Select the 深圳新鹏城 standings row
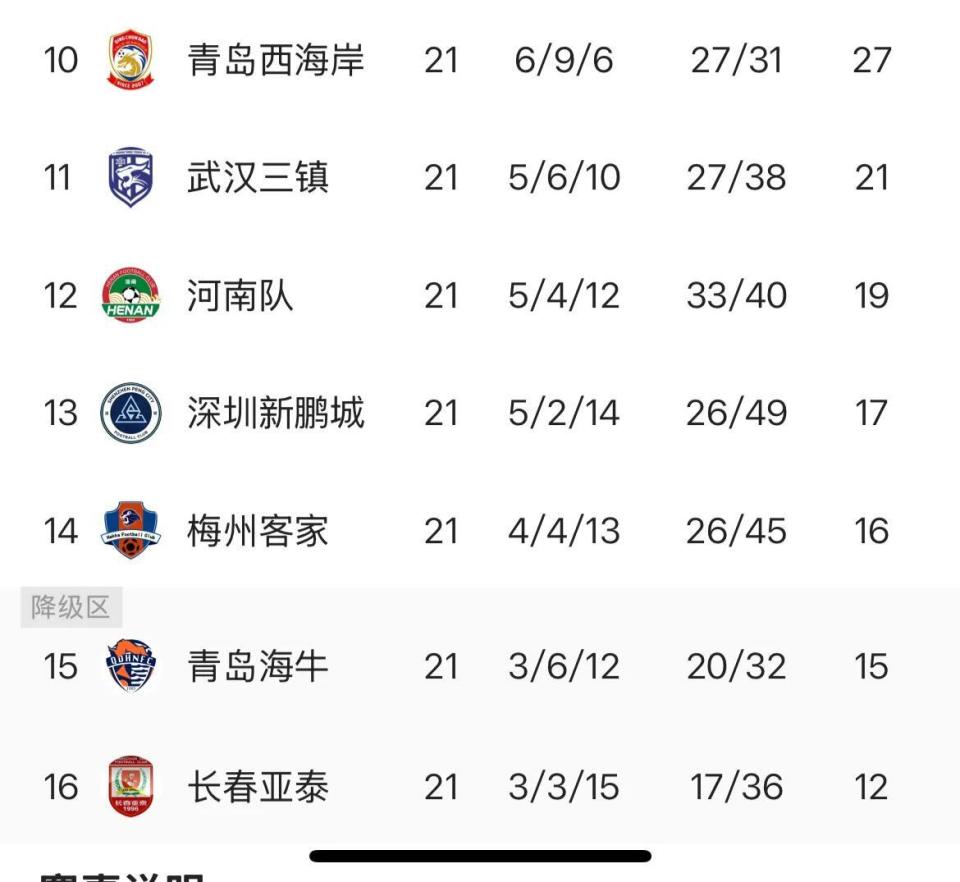The height and width of the screenshot is (882, 960). (x=275, y=413)
